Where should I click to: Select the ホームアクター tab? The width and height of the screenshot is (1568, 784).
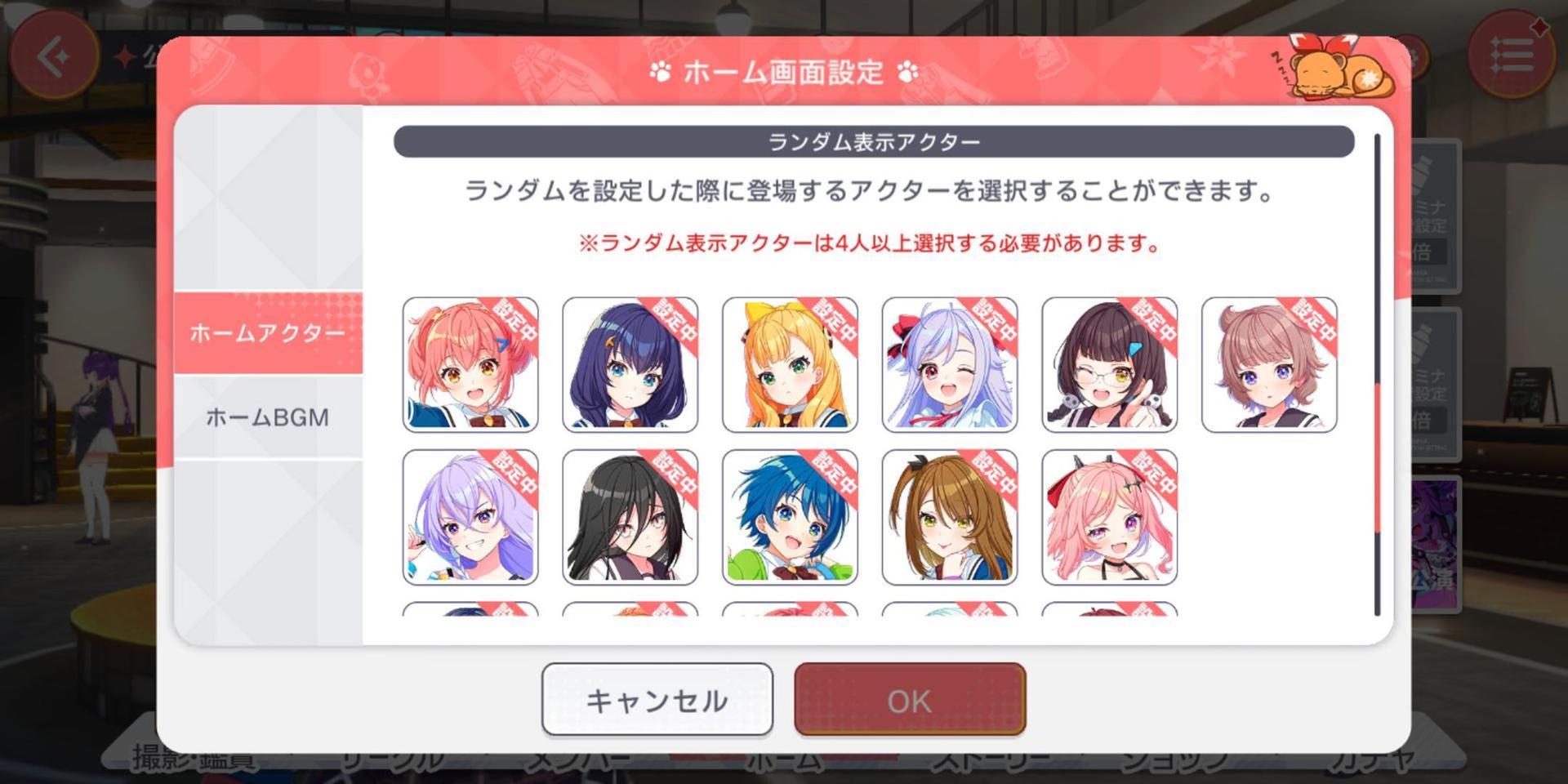pos(268,332)
